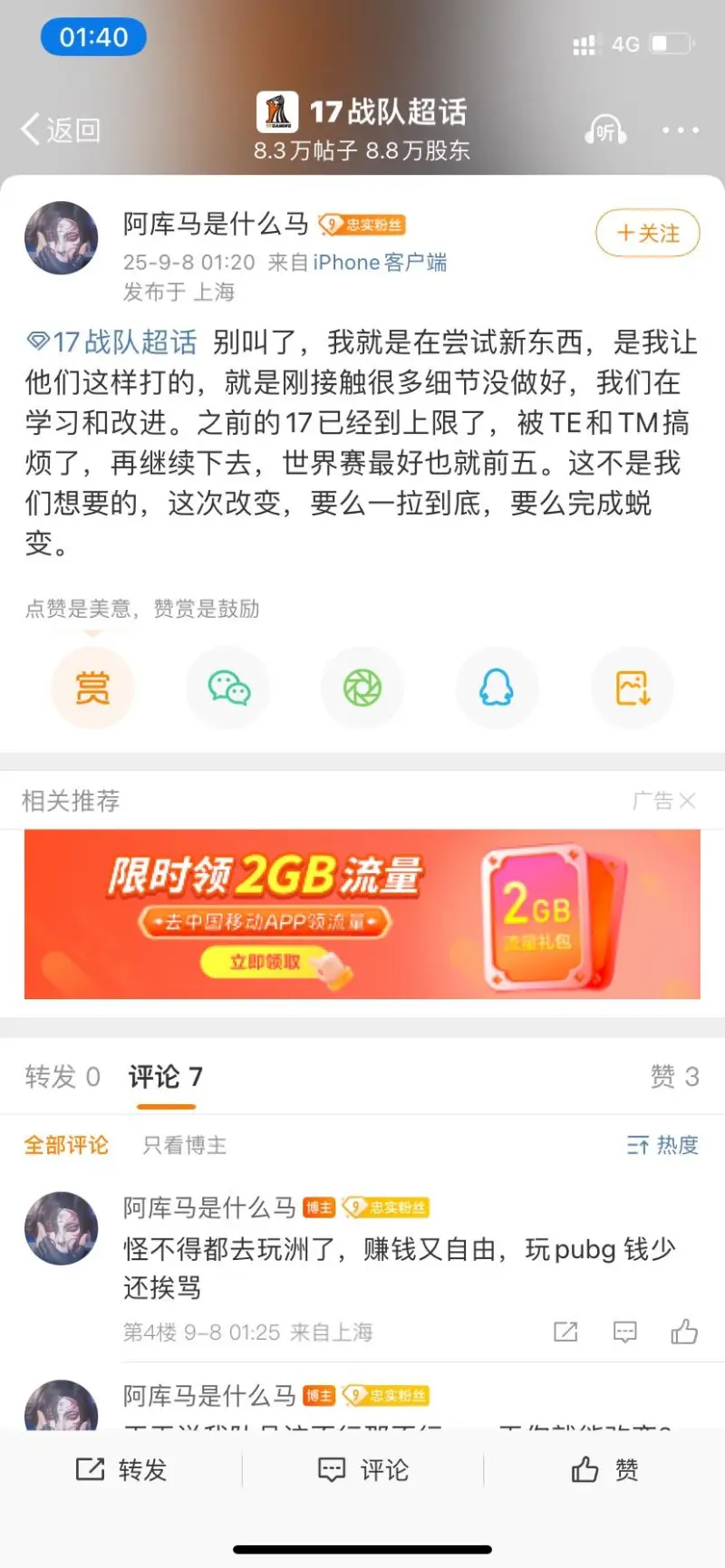The image size is (725, 1568).
Task: Share the post to WeChat Moments
Action: (x=362, y=688)
